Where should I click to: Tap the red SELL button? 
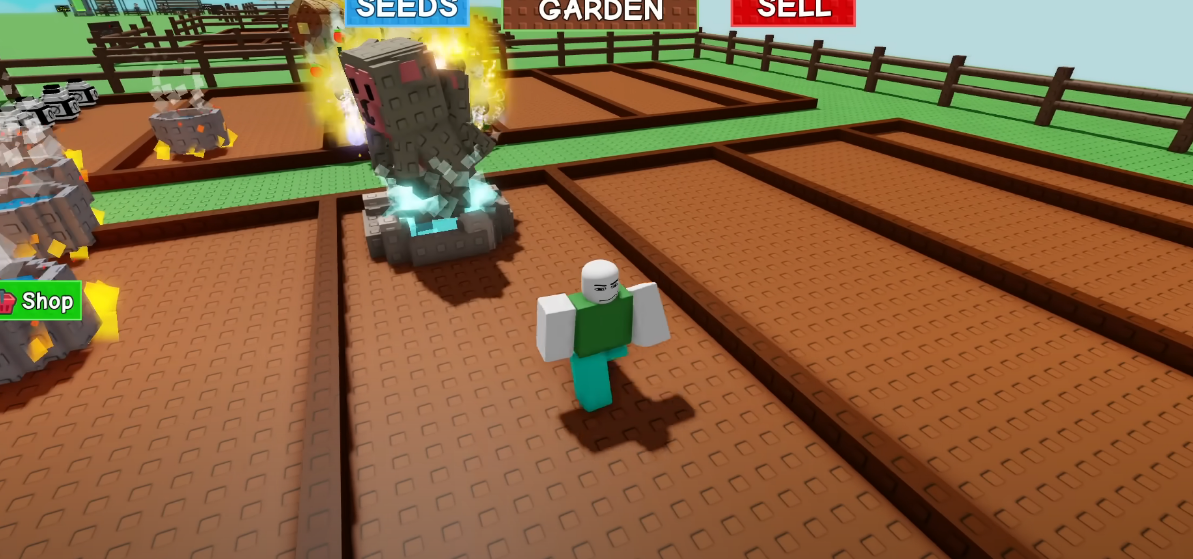(x=793, y=10)
